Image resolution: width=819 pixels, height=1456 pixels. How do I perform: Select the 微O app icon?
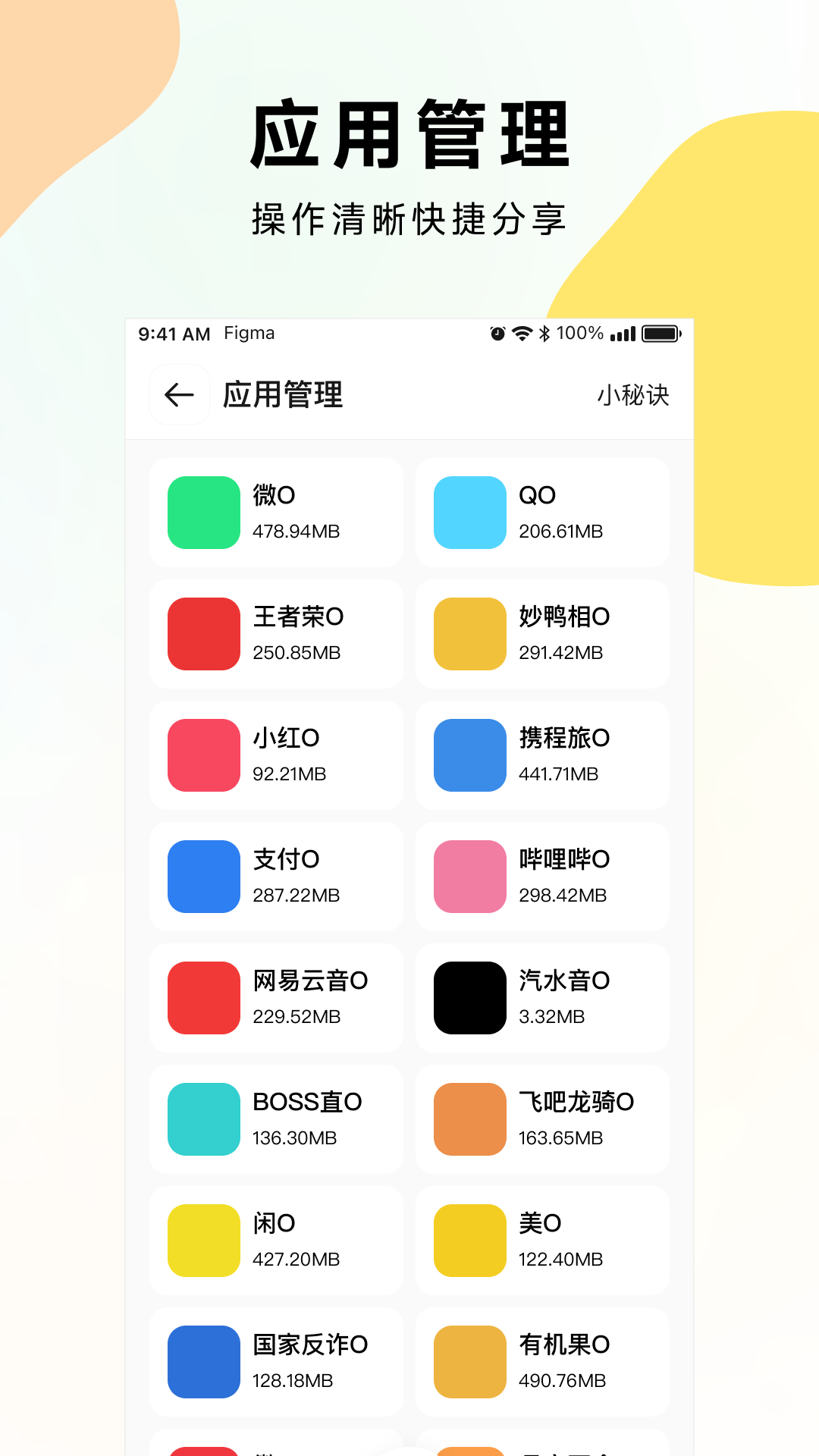point(203,512)
